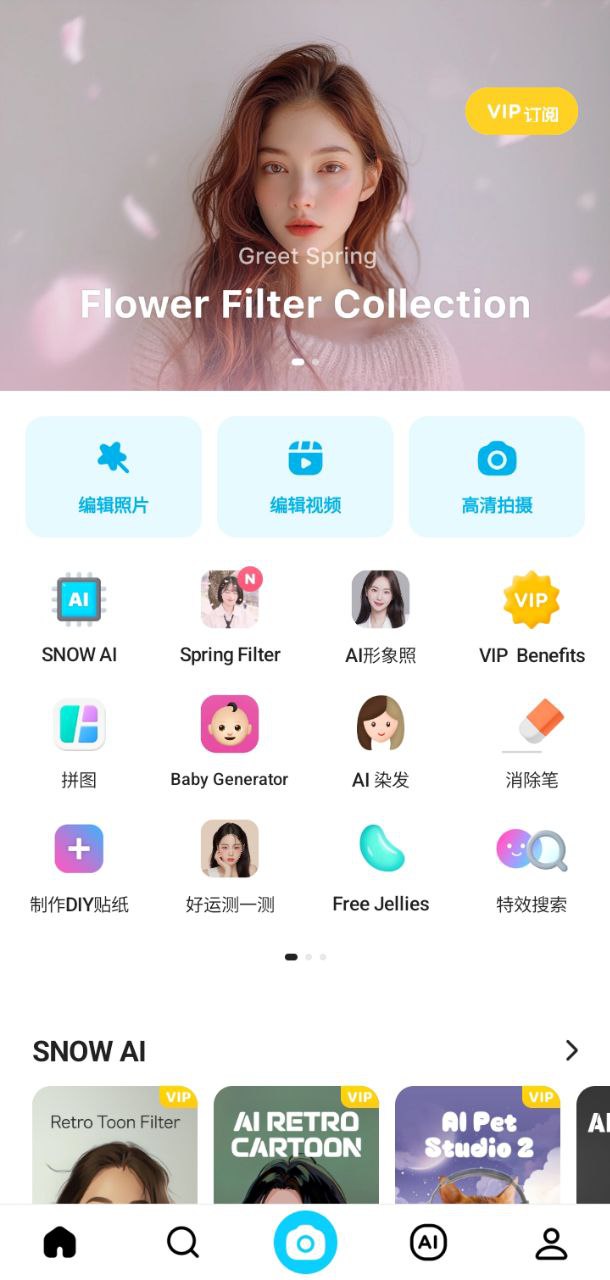
Task: Open 拼图 collage tool
Action: 79,725
